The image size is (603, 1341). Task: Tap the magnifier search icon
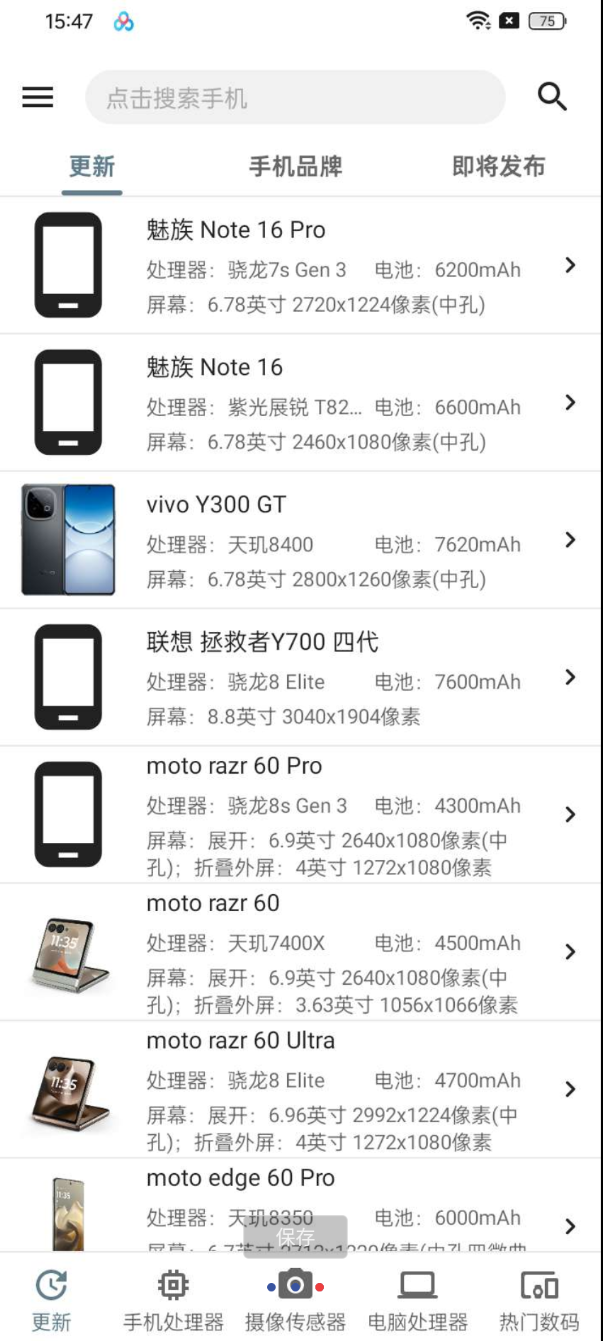552,97
